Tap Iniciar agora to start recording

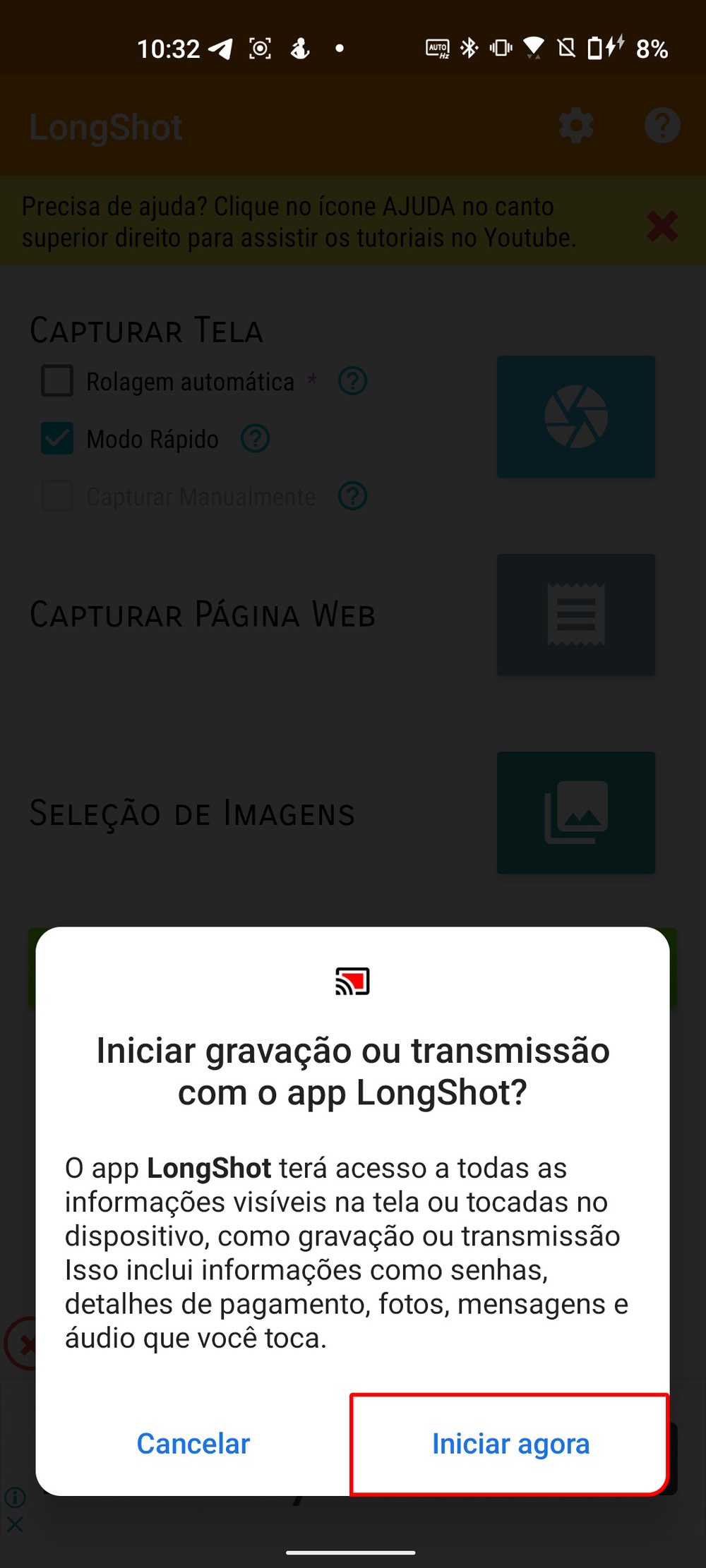(510, 1444)
